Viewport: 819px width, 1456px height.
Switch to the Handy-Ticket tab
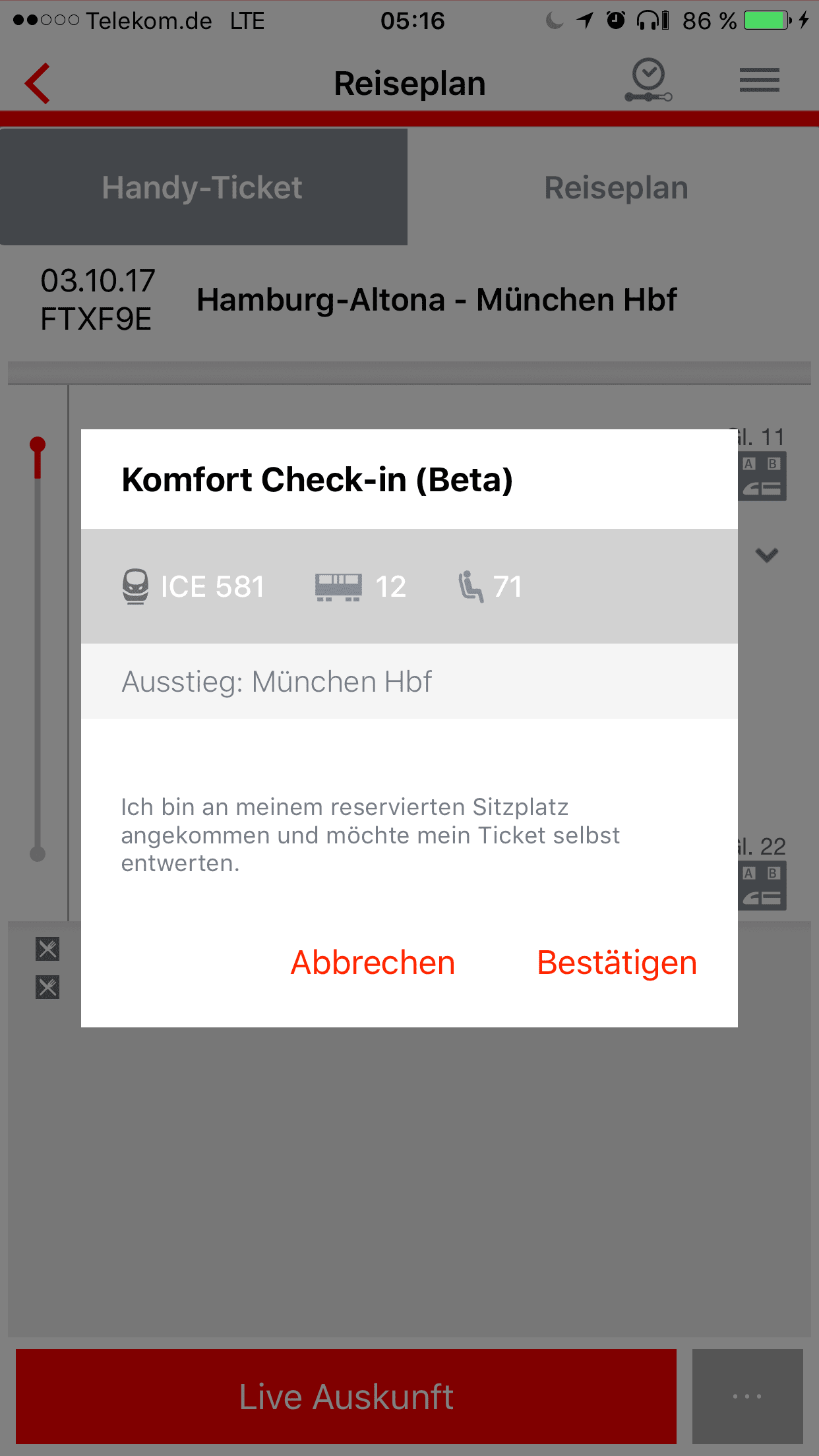(x=203, y=187)
